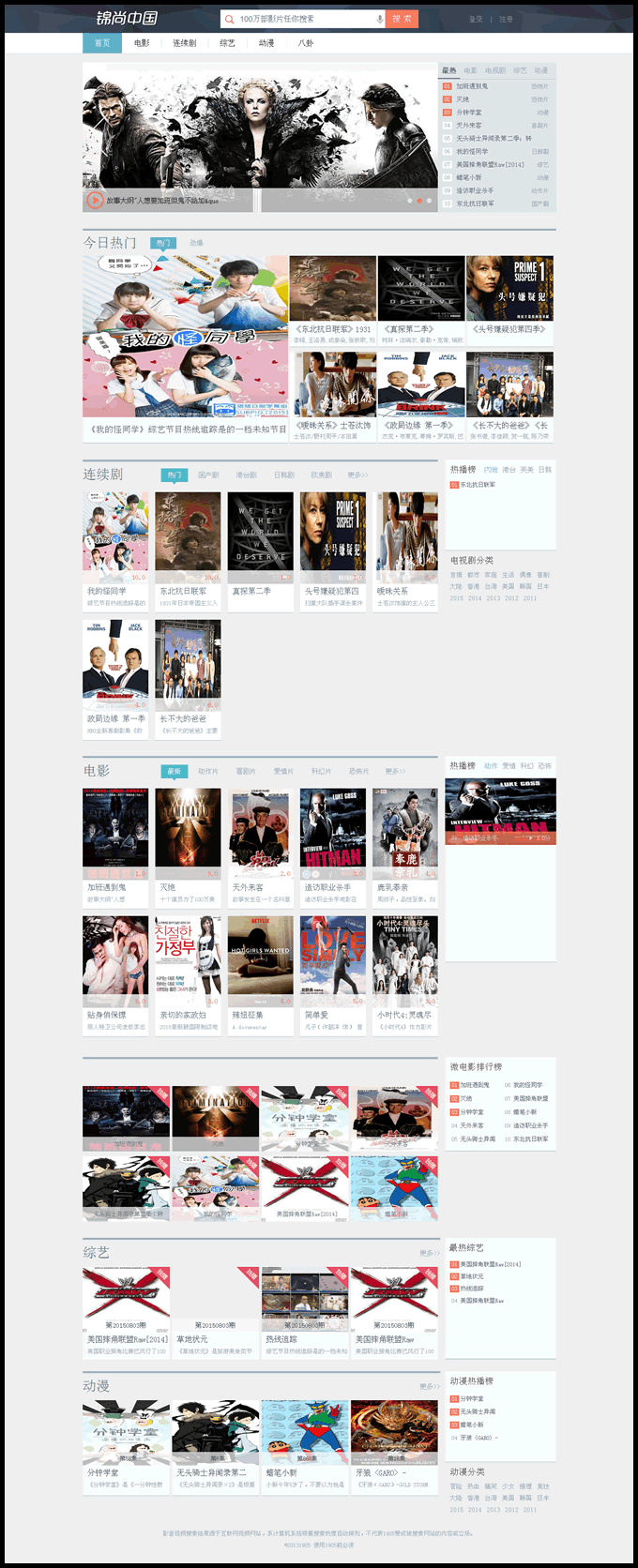The height and width of the screenshot is (1568, 638).
Task: Tap the microphone voice search icon
Action: click(379, 19)
